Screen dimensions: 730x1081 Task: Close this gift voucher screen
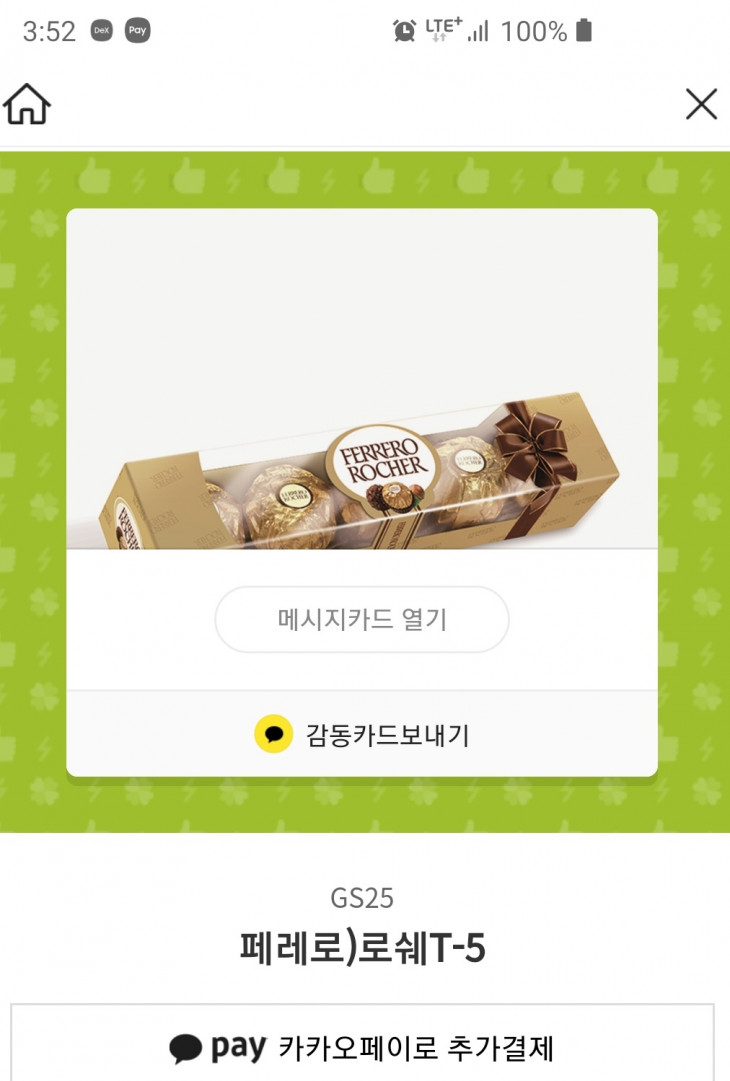[701, 104]
